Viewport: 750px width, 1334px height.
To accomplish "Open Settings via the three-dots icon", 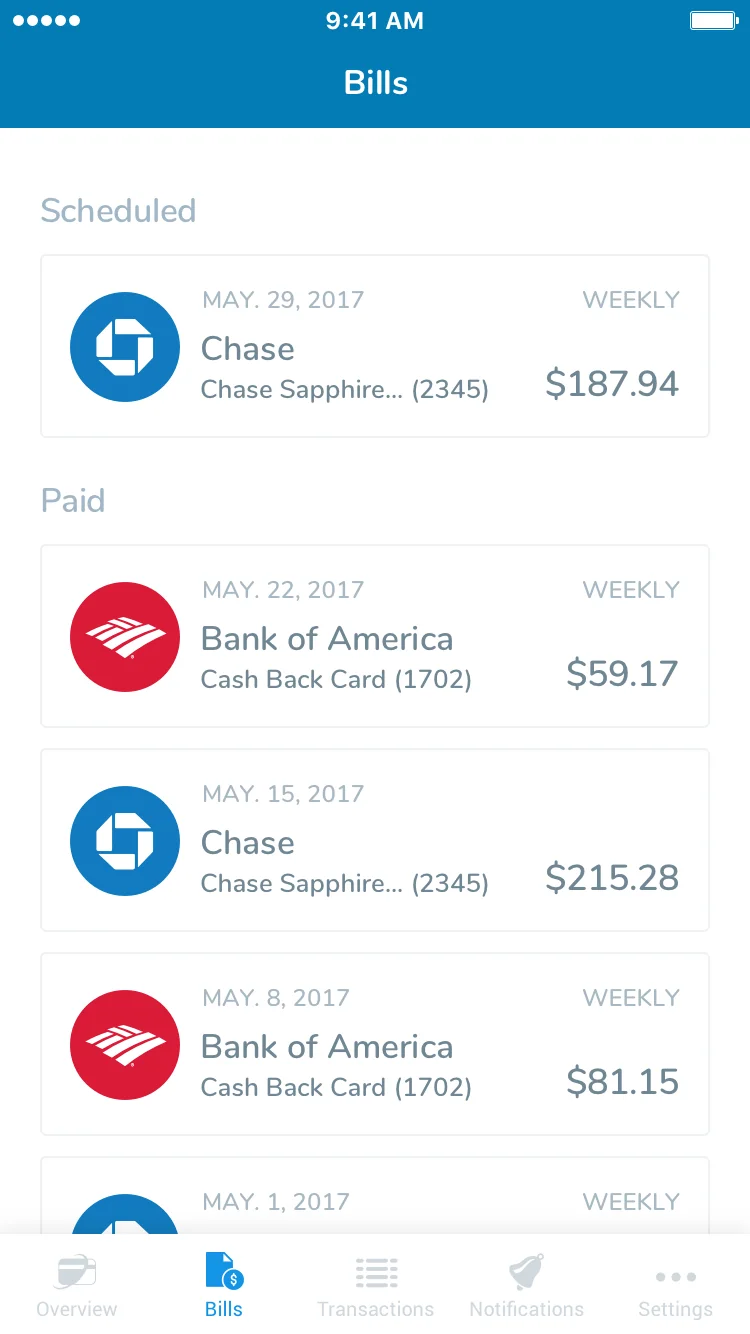I will click(675, 1276).
